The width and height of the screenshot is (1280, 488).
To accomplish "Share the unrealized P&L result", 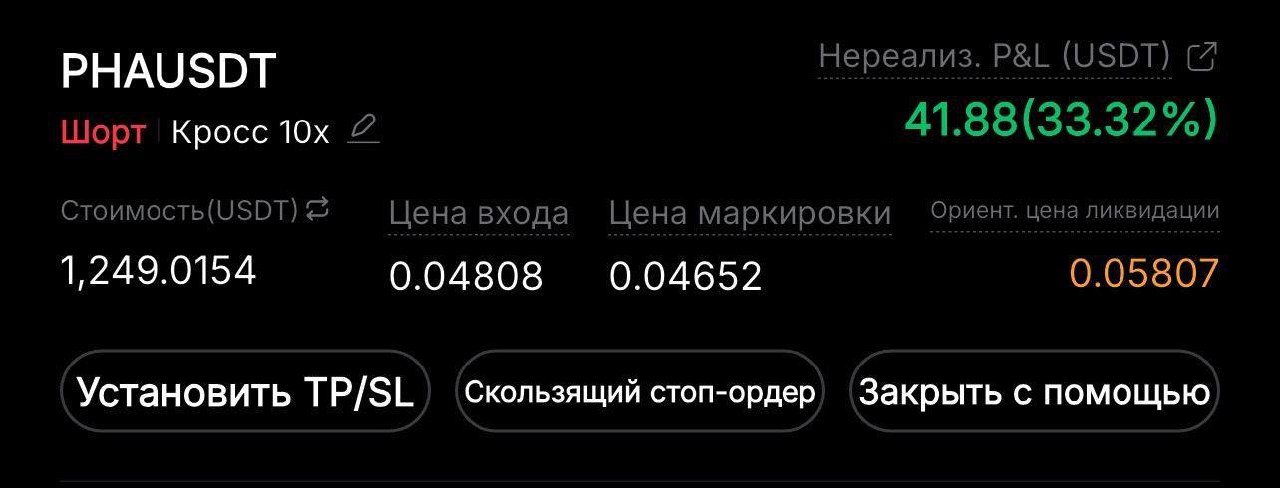I will (1201, 58).
